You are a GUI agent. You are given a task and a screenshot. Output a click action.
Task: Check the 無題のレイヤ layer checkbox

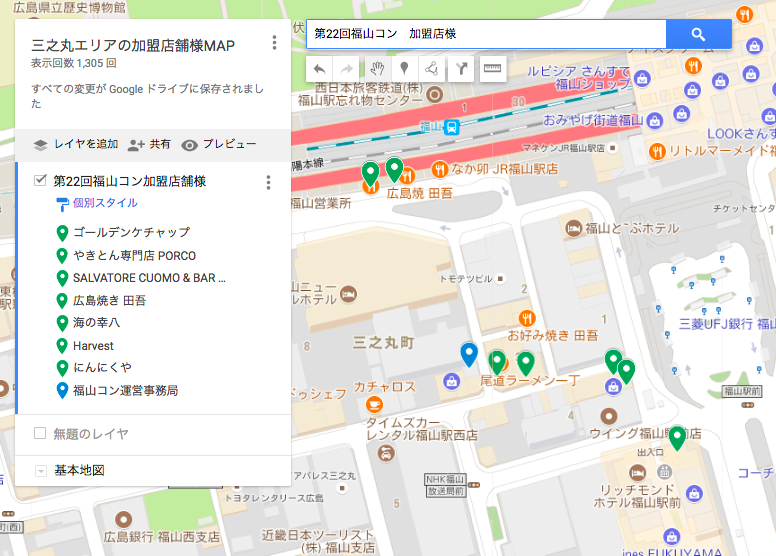(x=40, y=433)
